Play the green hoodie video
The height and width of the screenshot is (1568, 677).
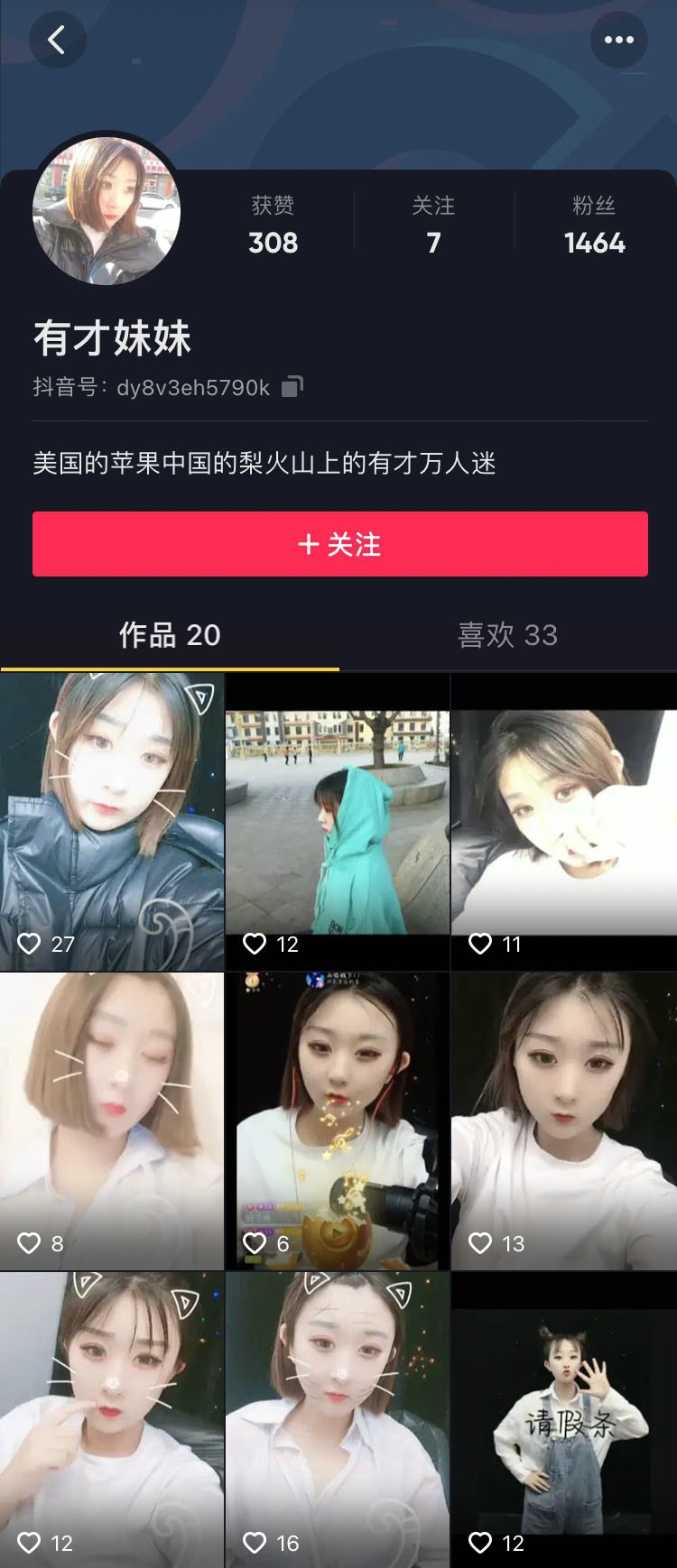(x=338, y=821)
